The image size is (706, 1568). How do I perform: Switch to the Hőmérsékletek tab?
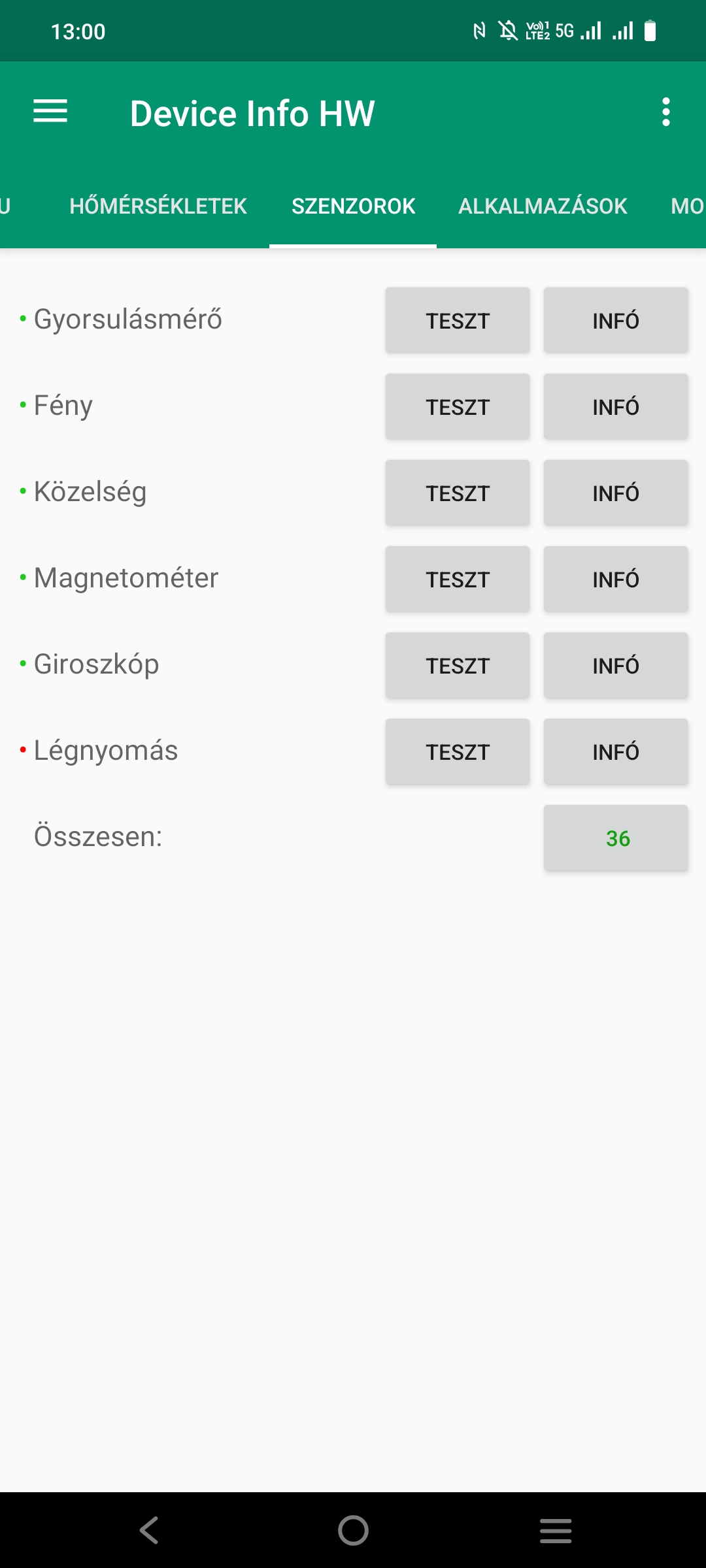[158, 206]
